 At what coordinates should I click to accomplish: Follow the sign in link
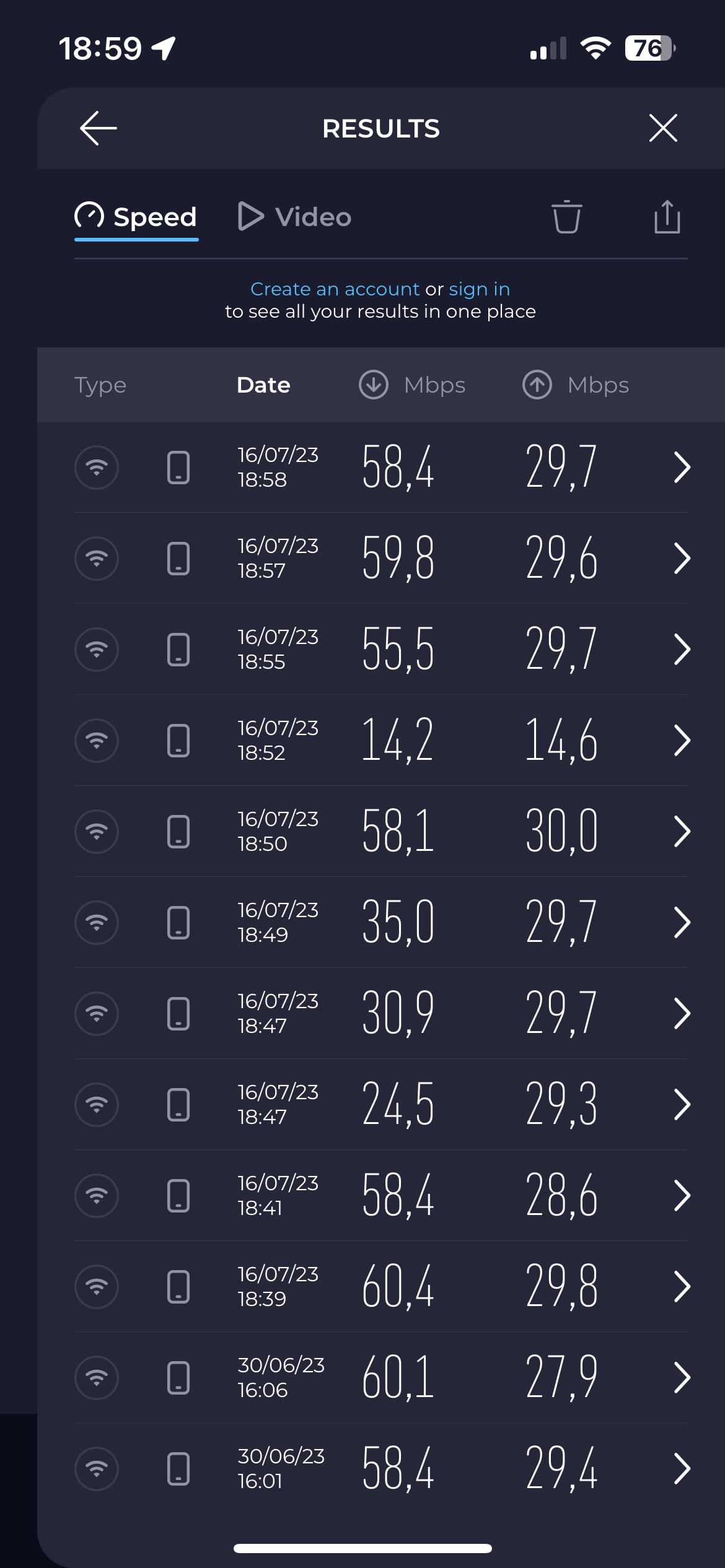479,289
